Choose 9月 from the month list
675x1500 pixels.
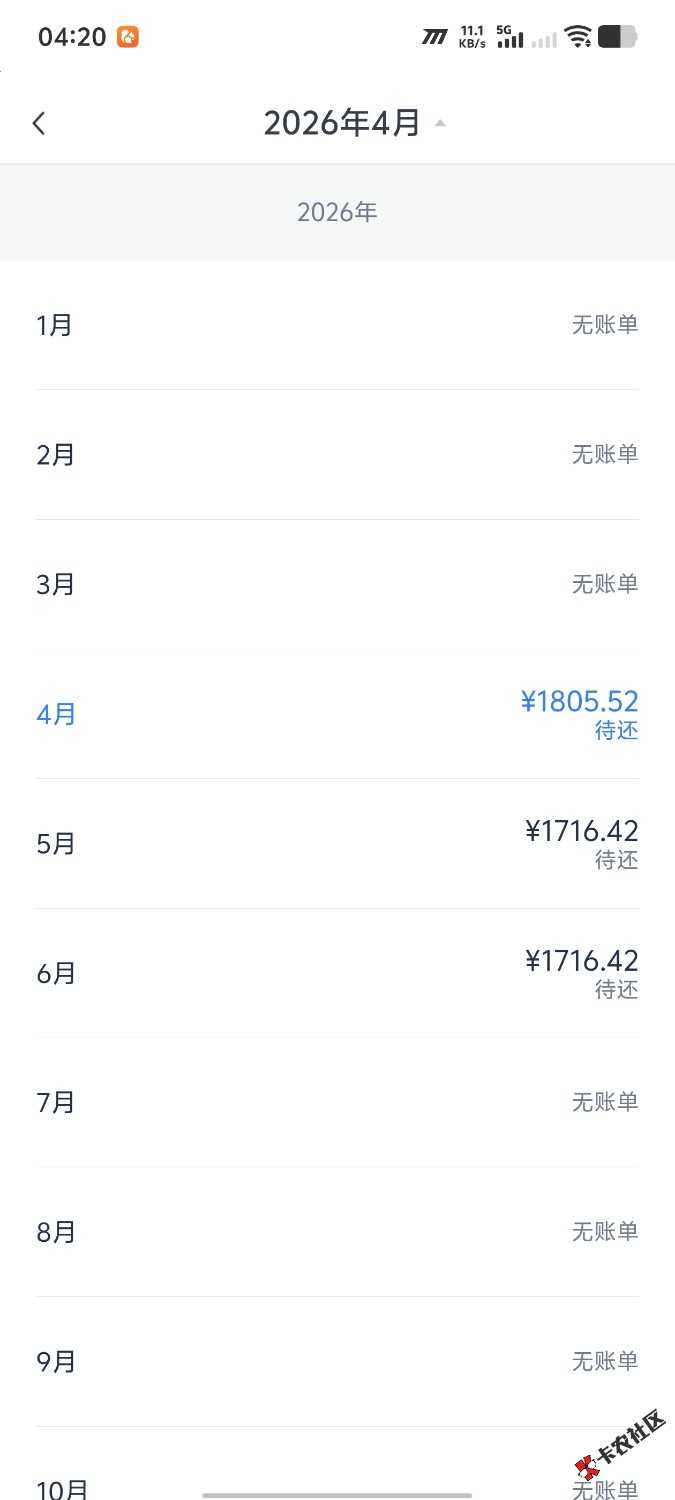click(x=337, y=1361)
